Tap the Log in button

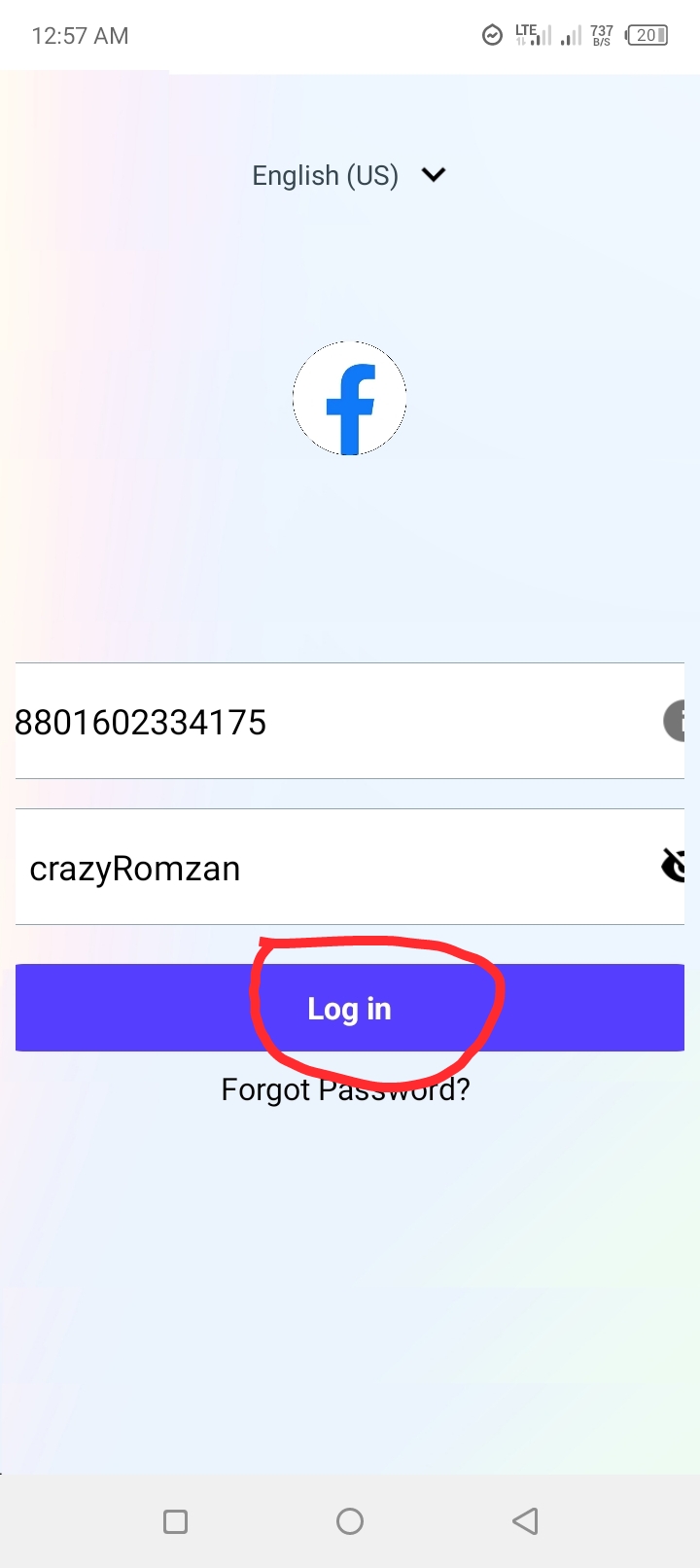pyautogui.click(x=350, y=1009)
